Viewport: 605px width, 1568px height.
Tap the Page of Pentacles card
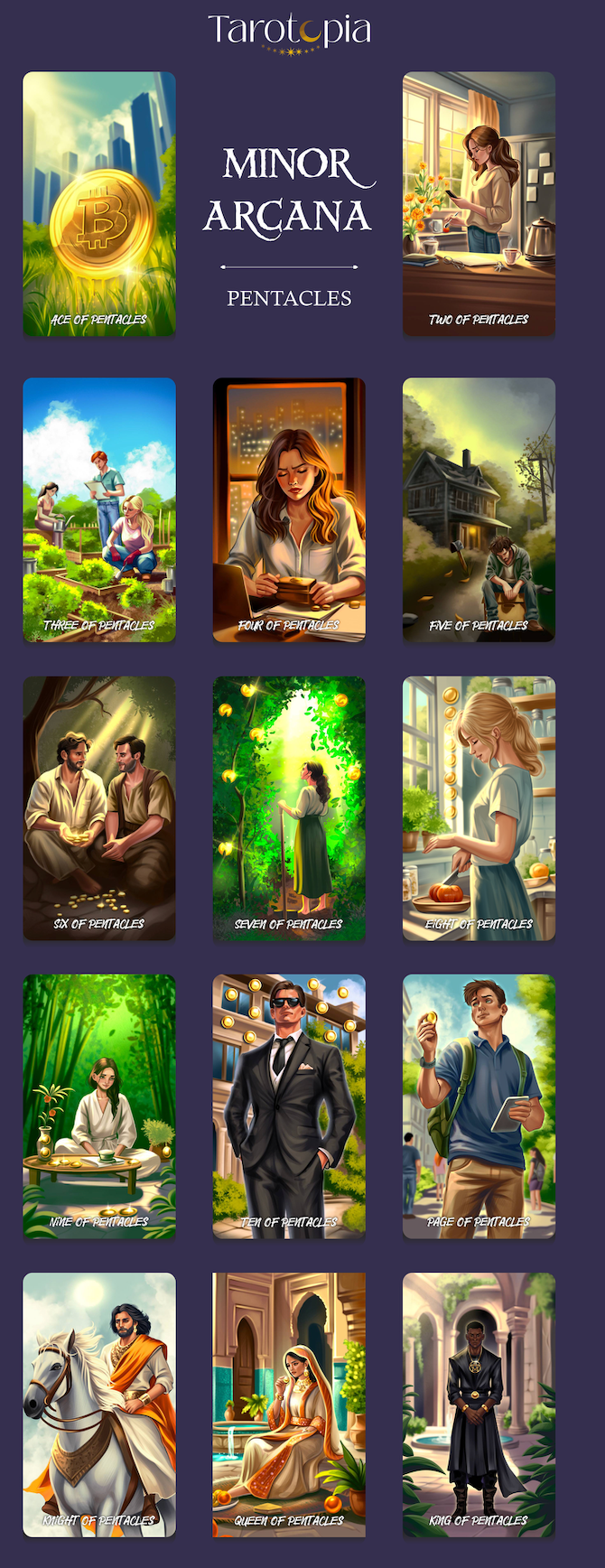click(x=479, y=1106)
